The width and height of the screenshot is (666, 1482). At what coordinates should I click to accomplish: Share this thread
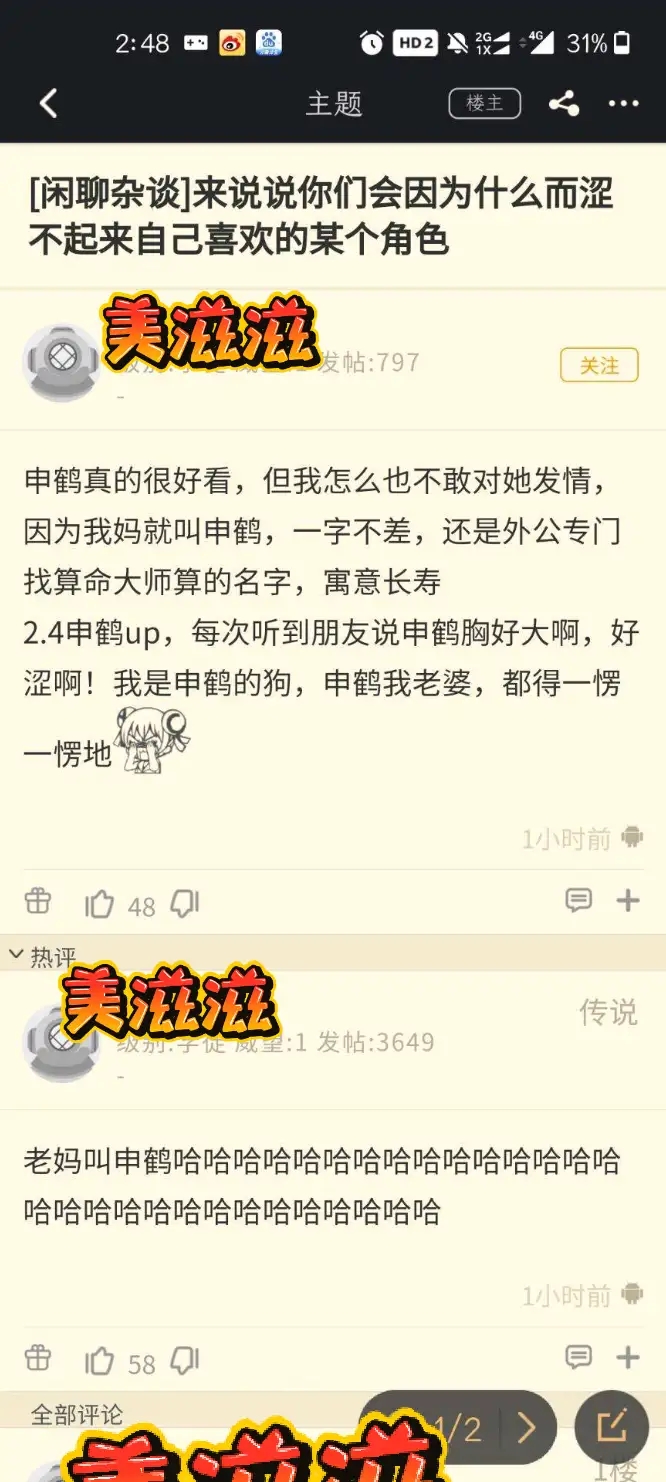[564, 103]
